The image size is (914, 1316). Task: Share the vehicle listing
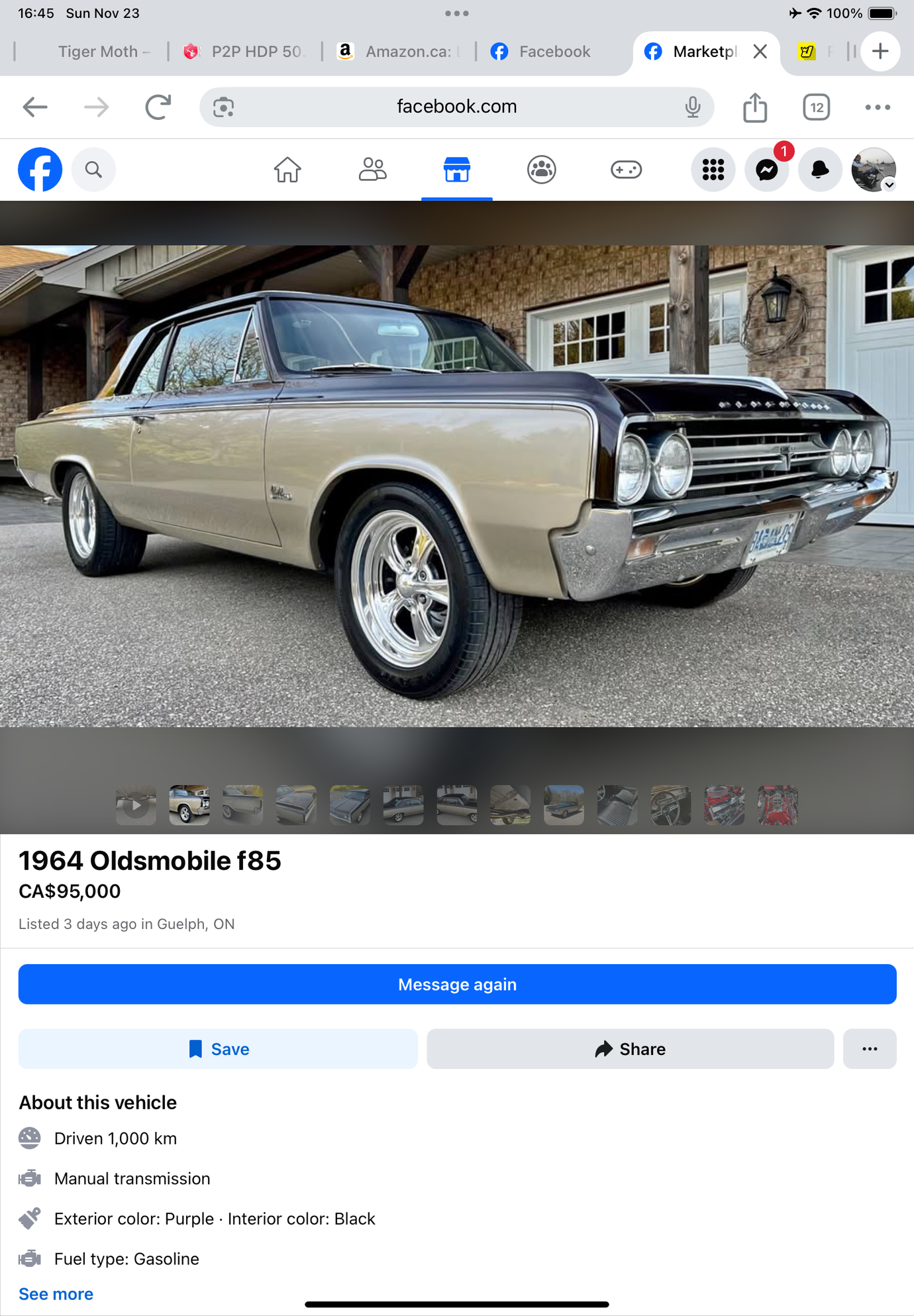pyautogui.click(x=630, y=1049)
